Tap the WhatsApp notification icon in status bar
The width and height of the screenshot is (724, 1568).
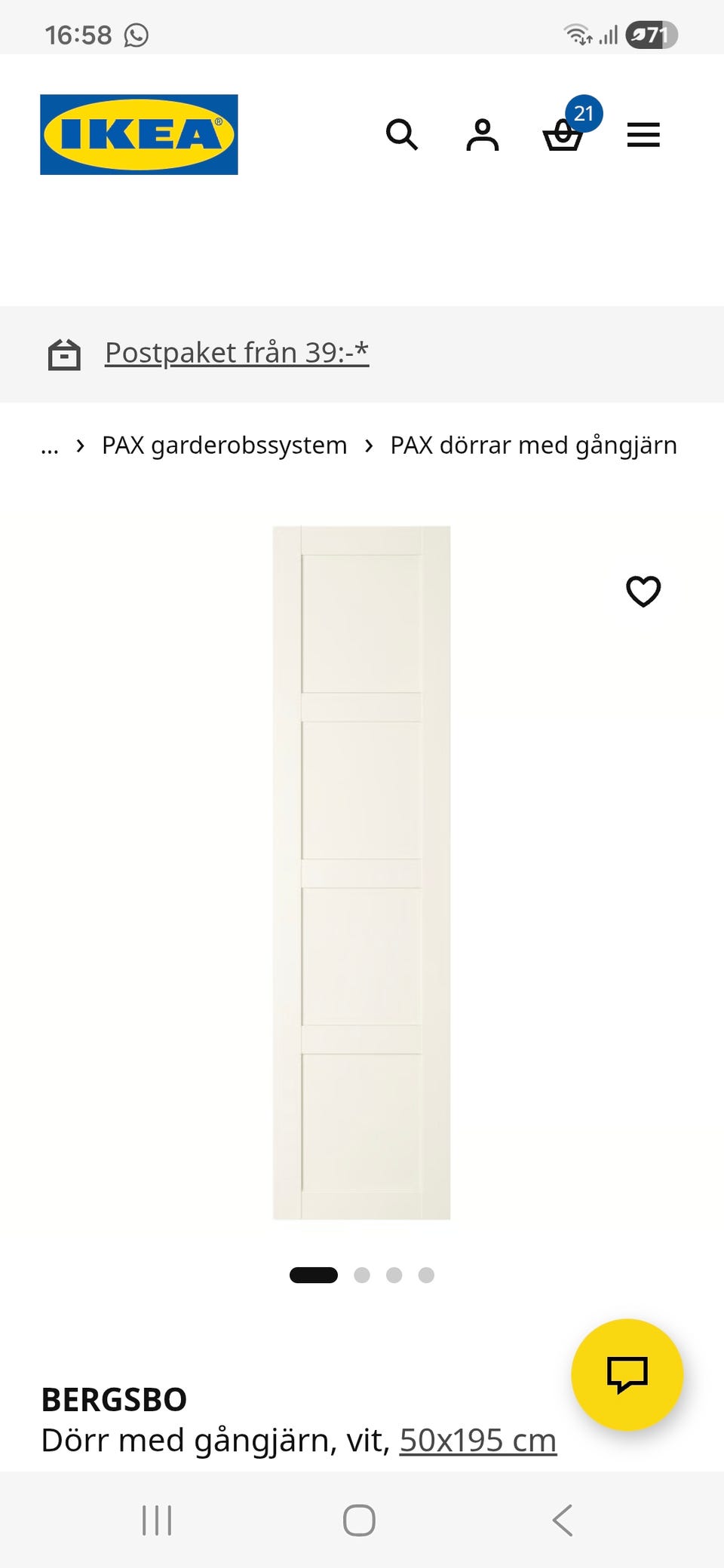pos(136,34)
